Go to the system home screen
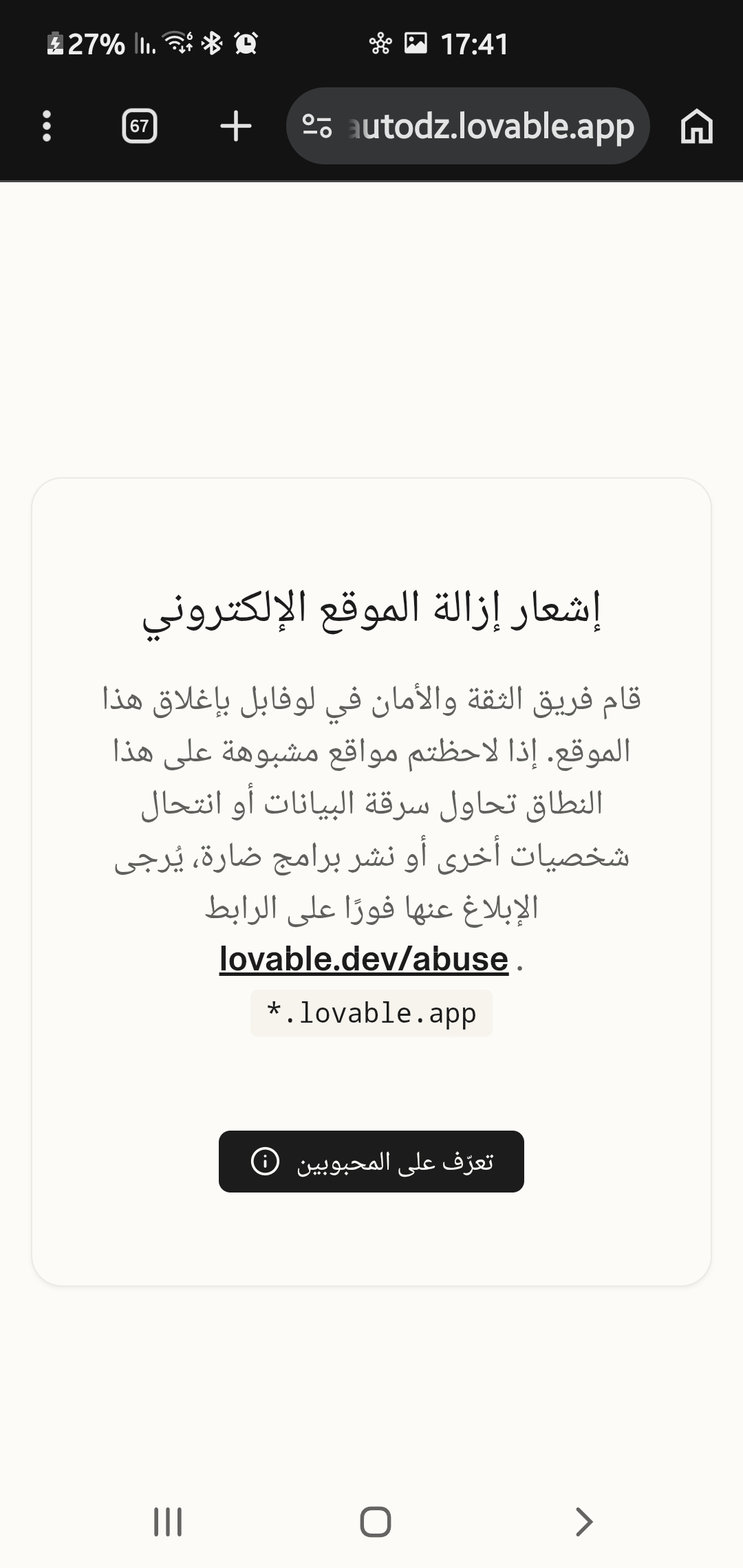 click(376, 1522)
